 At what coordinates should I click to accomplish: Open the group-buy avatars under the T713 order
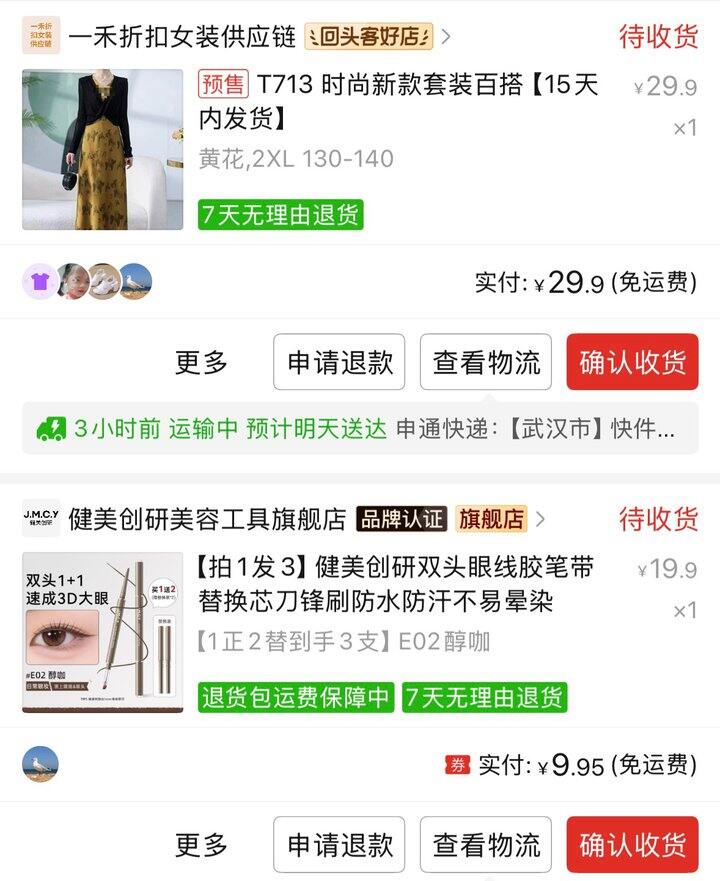[88, 282]
